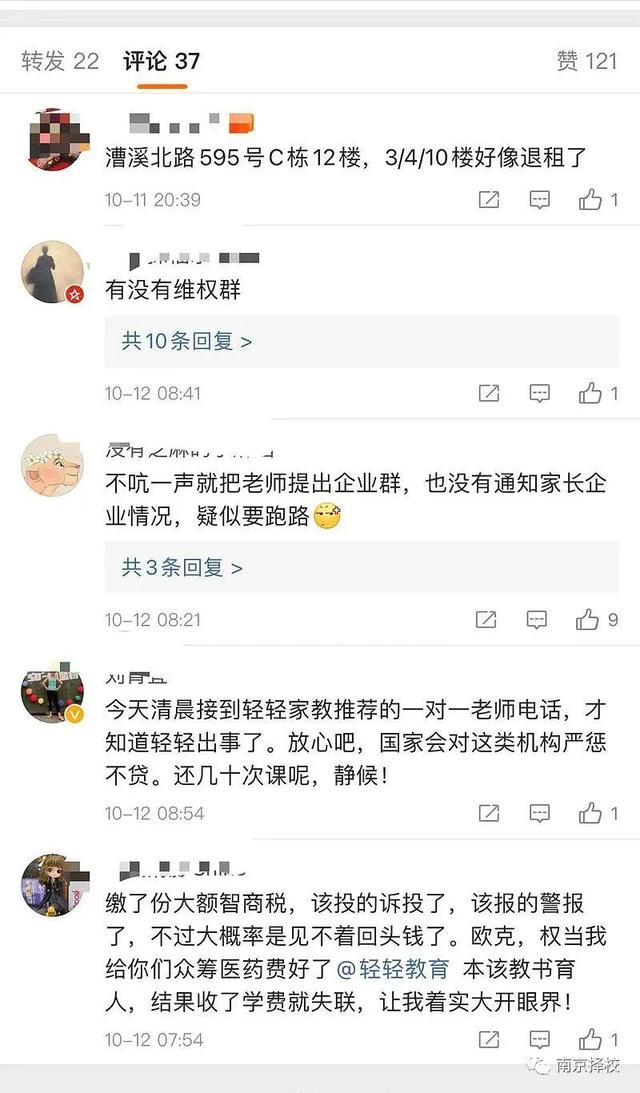Like the 有没有维权群 comment
The height and width of the screenshot is (1093, 640).
pos(591,393)
